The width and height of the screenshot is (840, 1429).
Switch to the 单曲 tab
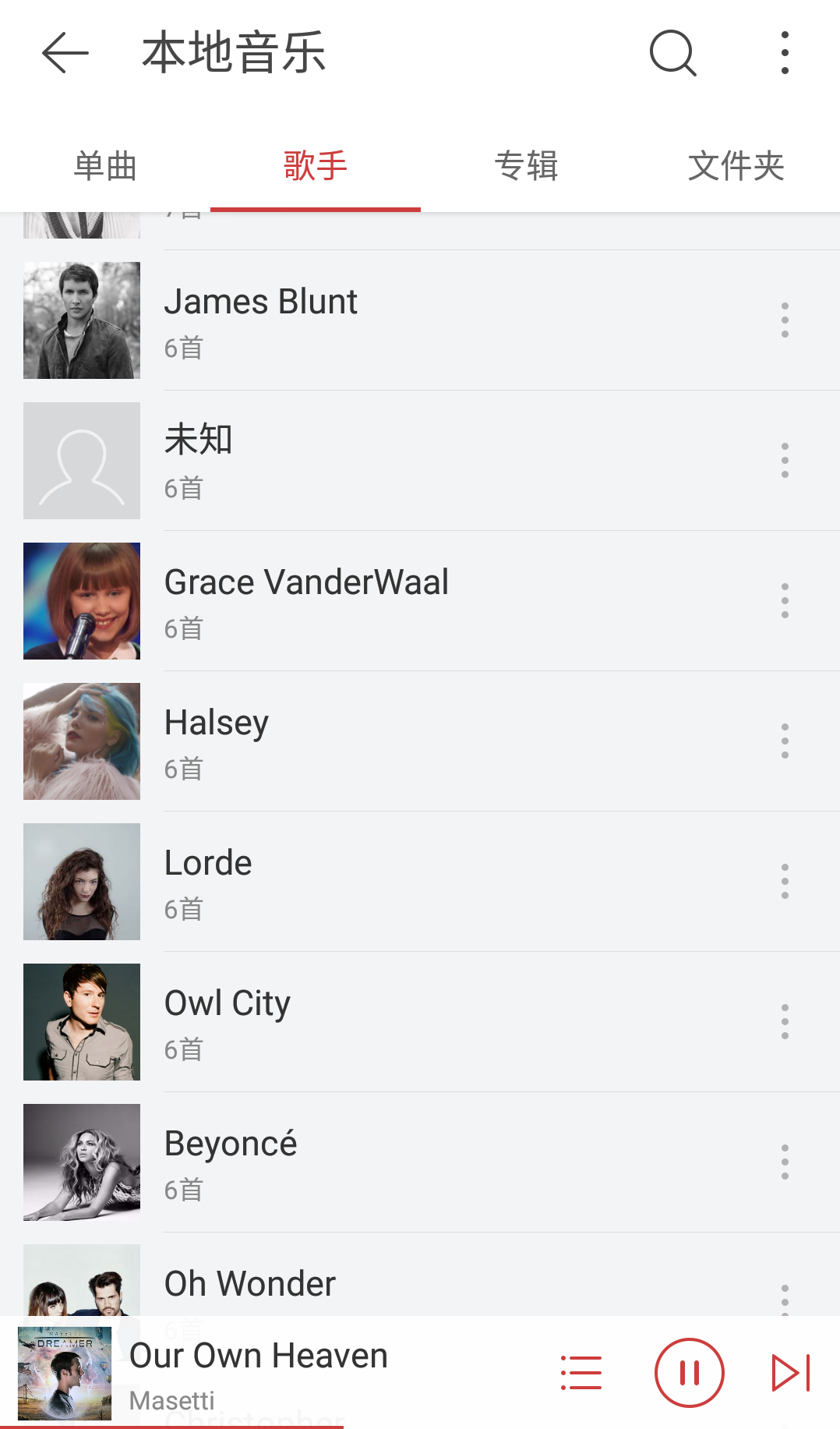pyautogui.click(x=105, y=166)
